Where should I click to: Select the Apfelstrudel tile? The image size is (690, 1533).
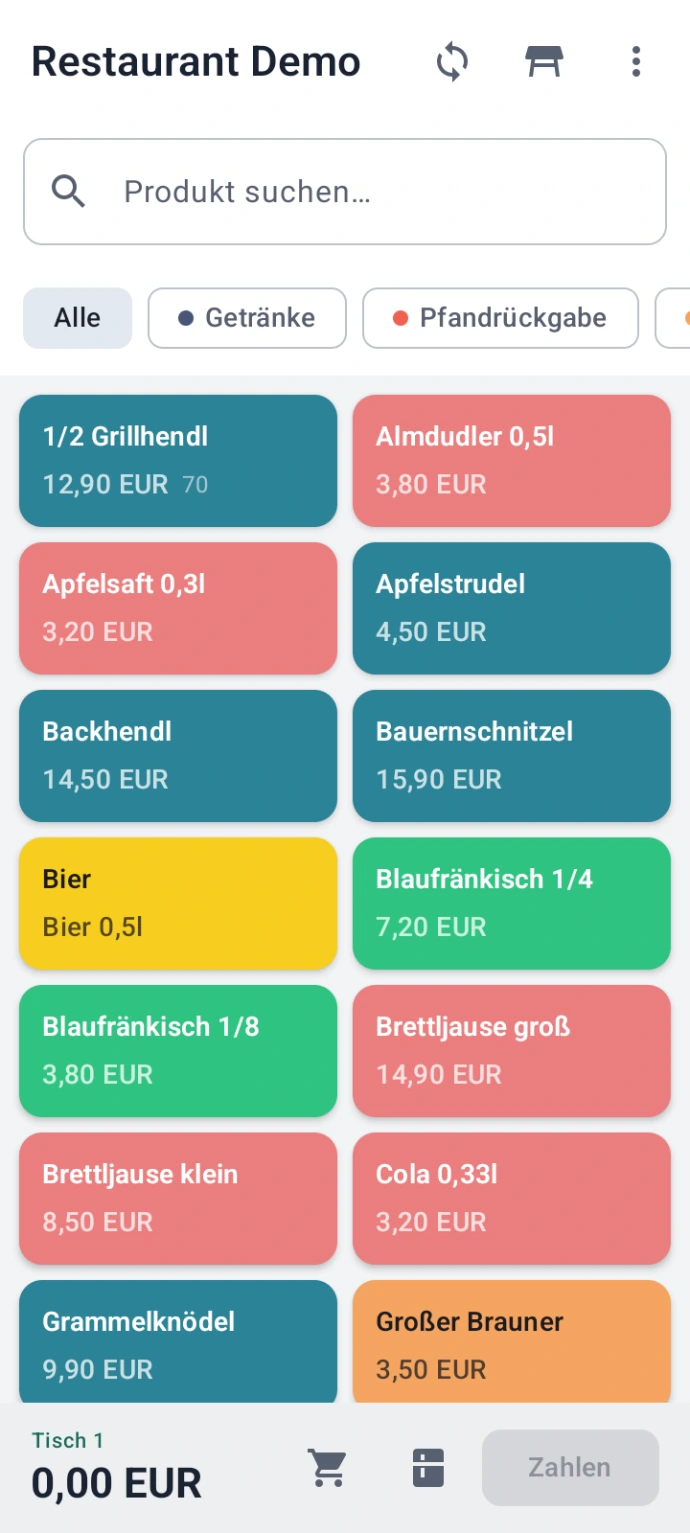(512, 608)
